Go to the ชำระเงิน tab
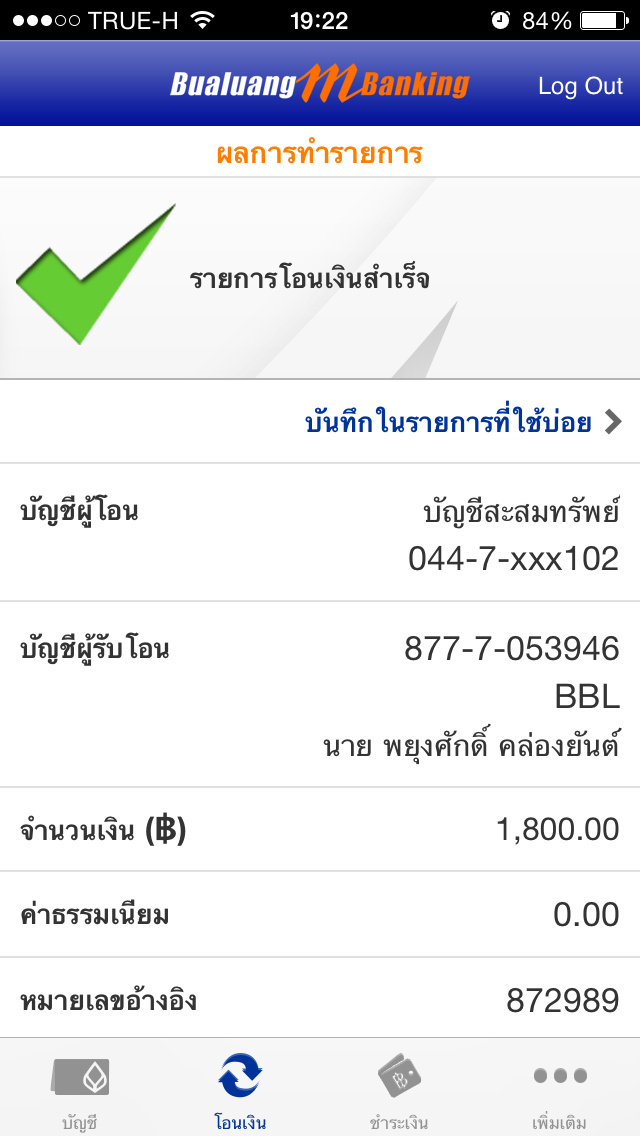Viewport: 640px width, 1136px height. click(399, 1090)
